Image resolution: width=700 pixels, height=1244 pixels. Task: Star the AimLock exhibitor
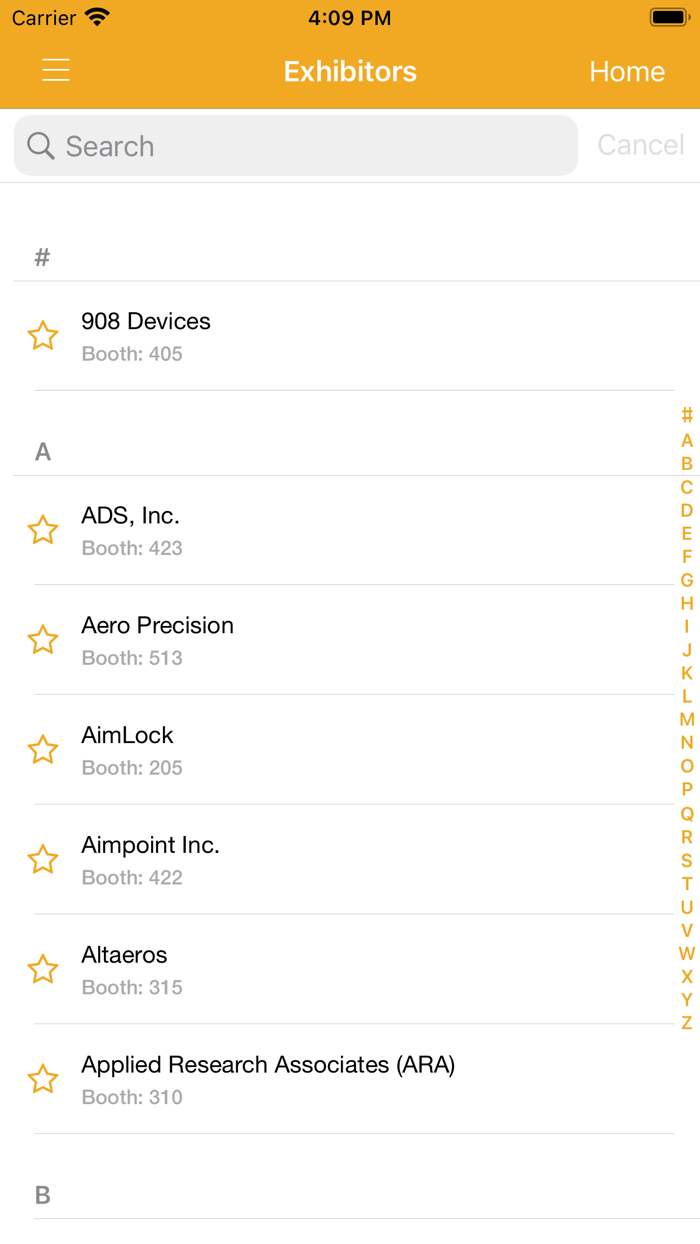point(43,750)
